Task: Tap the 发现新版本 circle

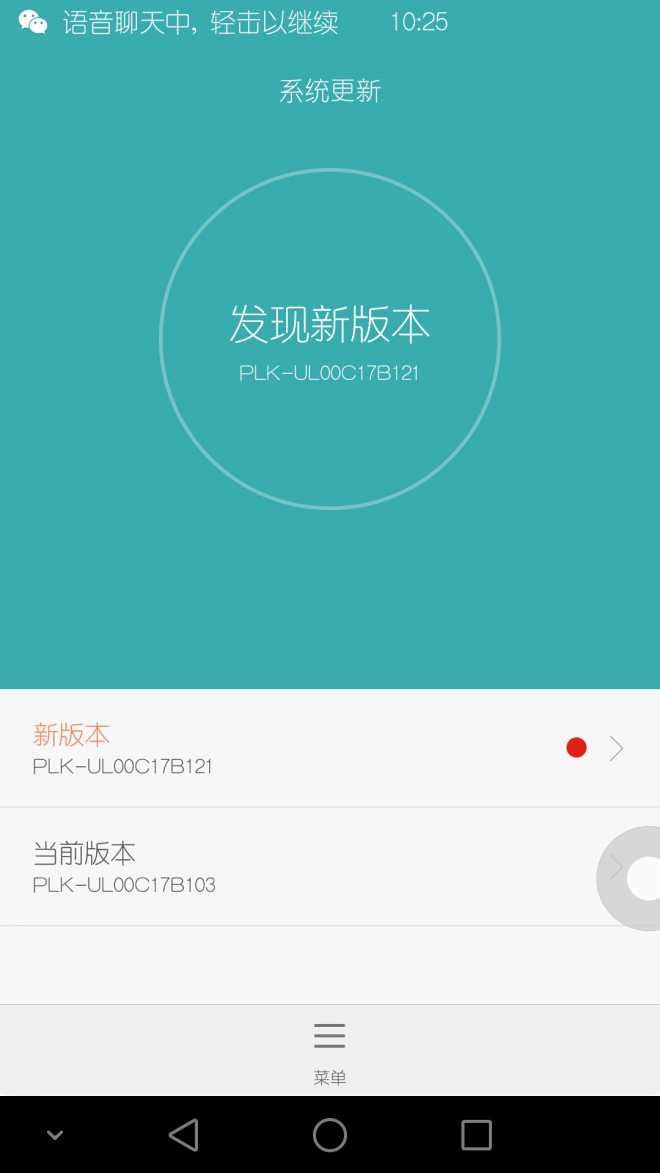Action: (x=330, y=340)
